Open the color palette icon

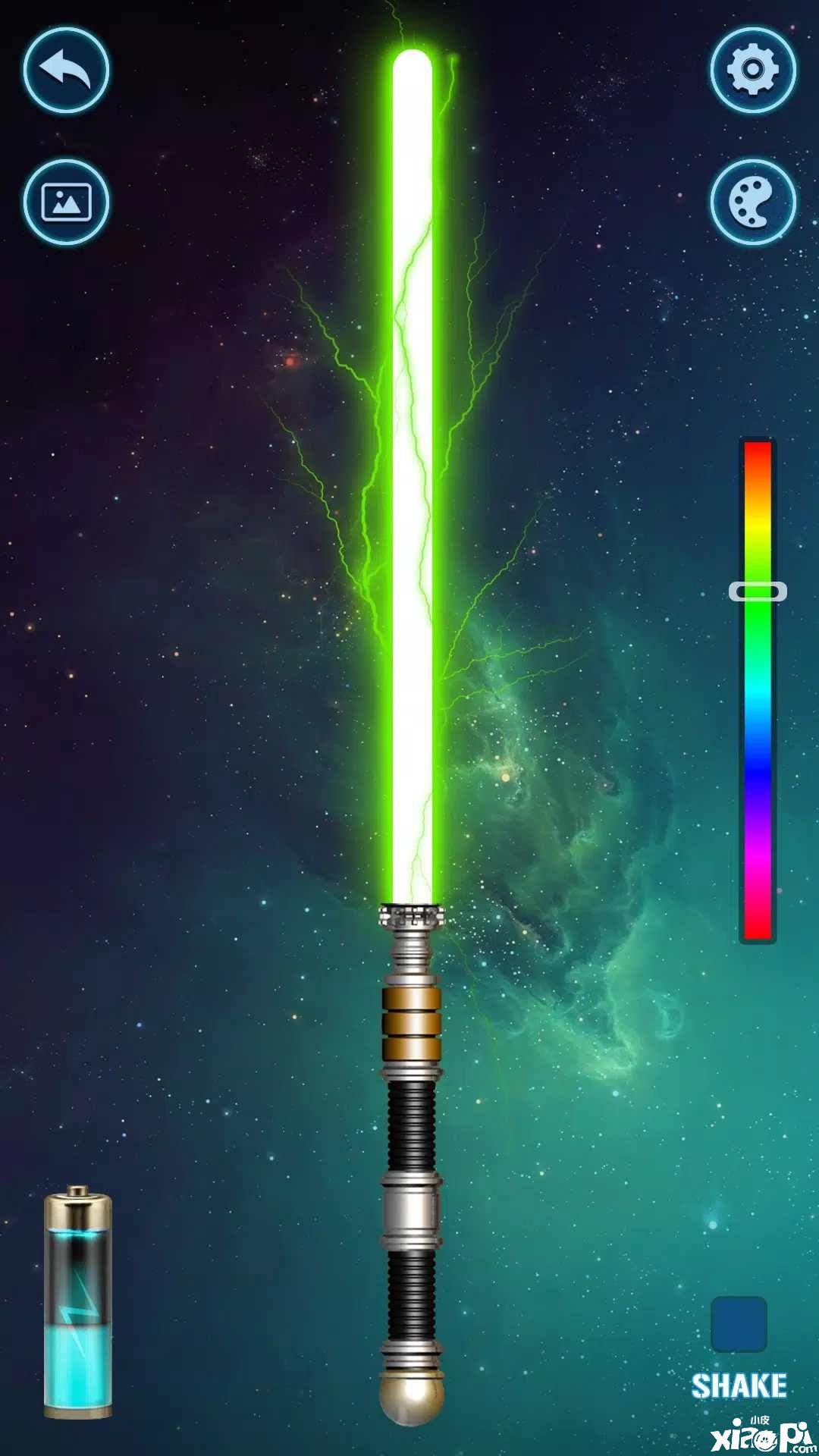[x=753, y=202]
